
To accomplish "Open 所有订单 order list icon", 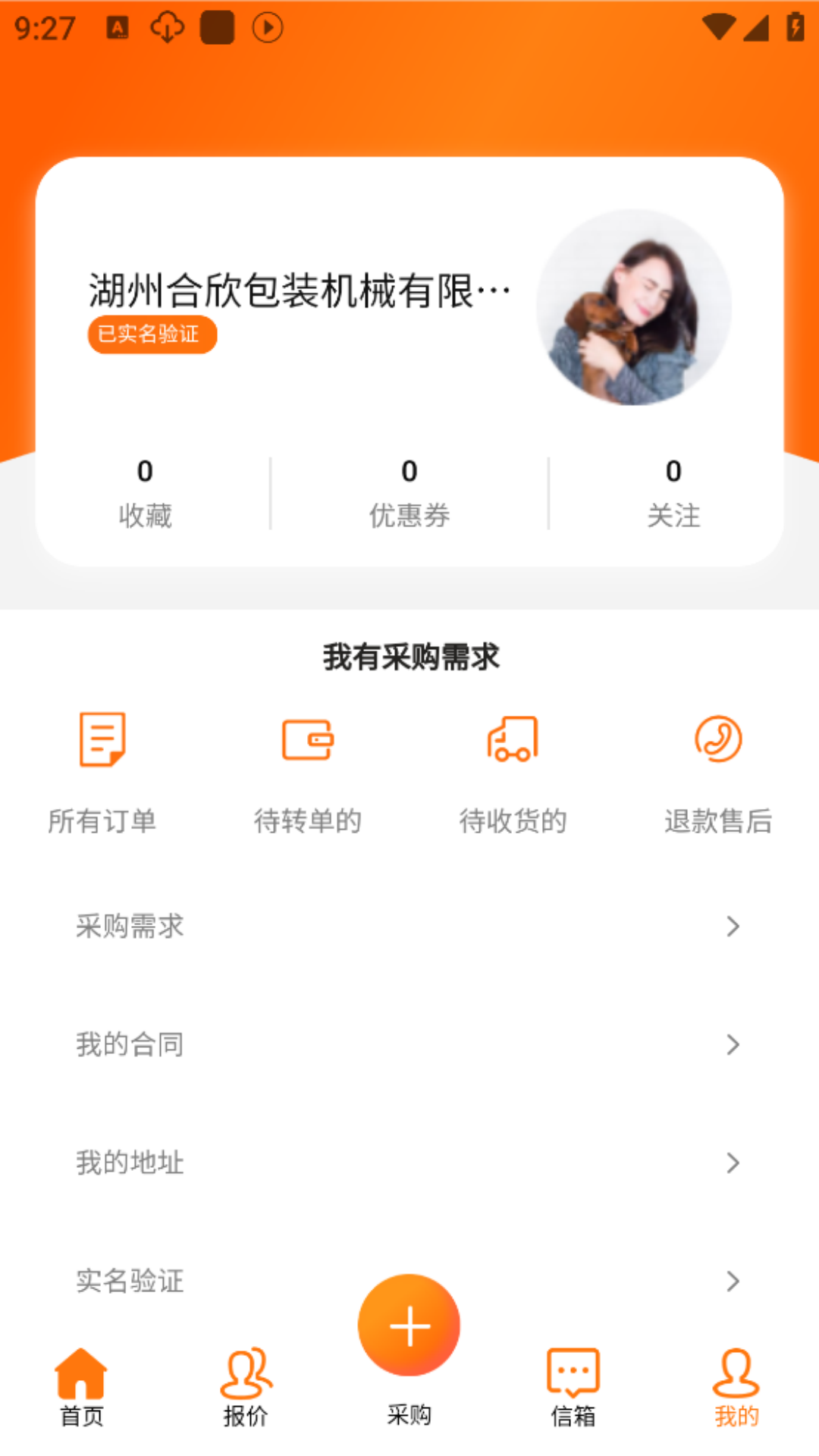I will pos(104,739).
